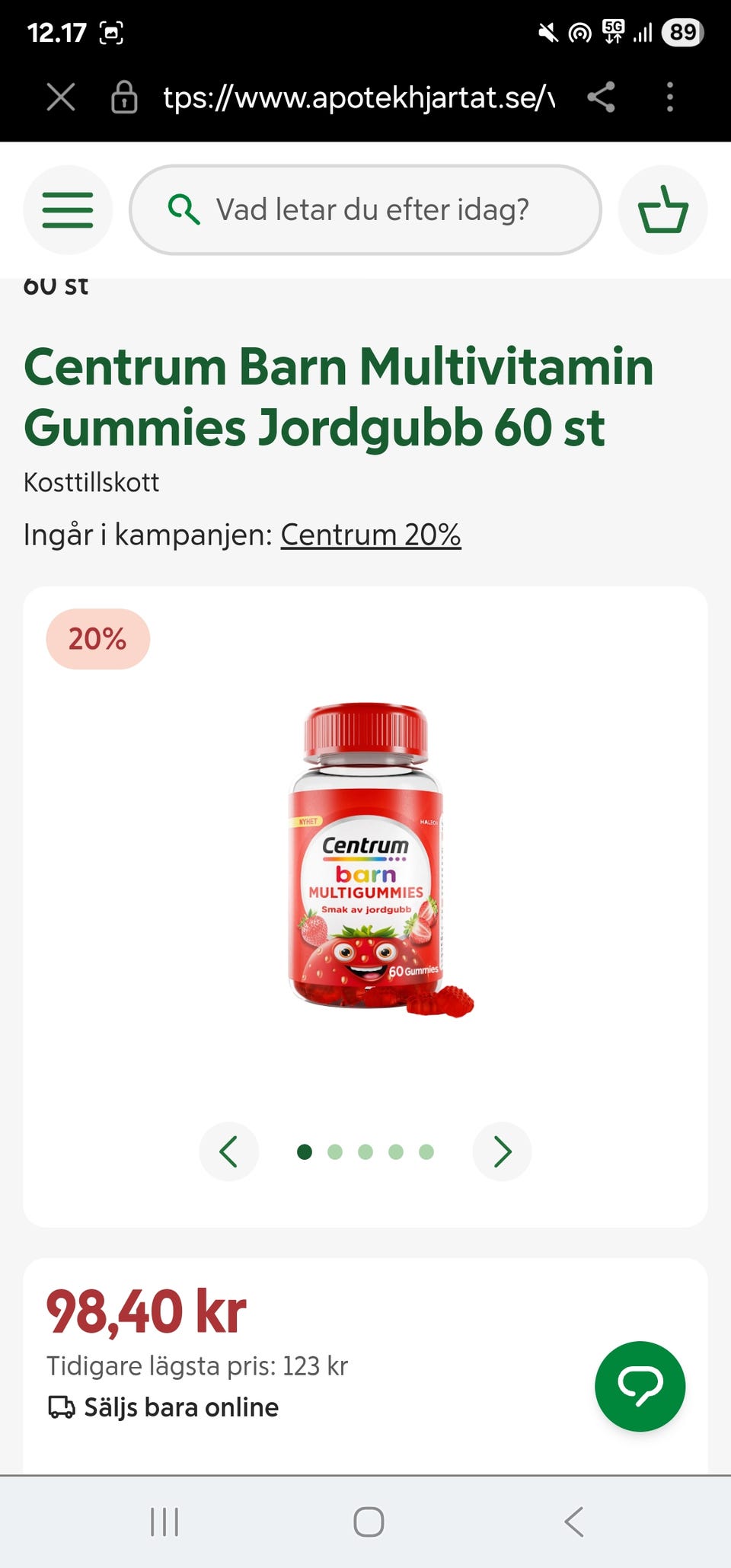Select the last carousel dot indicator

(x=425, y=1152)
